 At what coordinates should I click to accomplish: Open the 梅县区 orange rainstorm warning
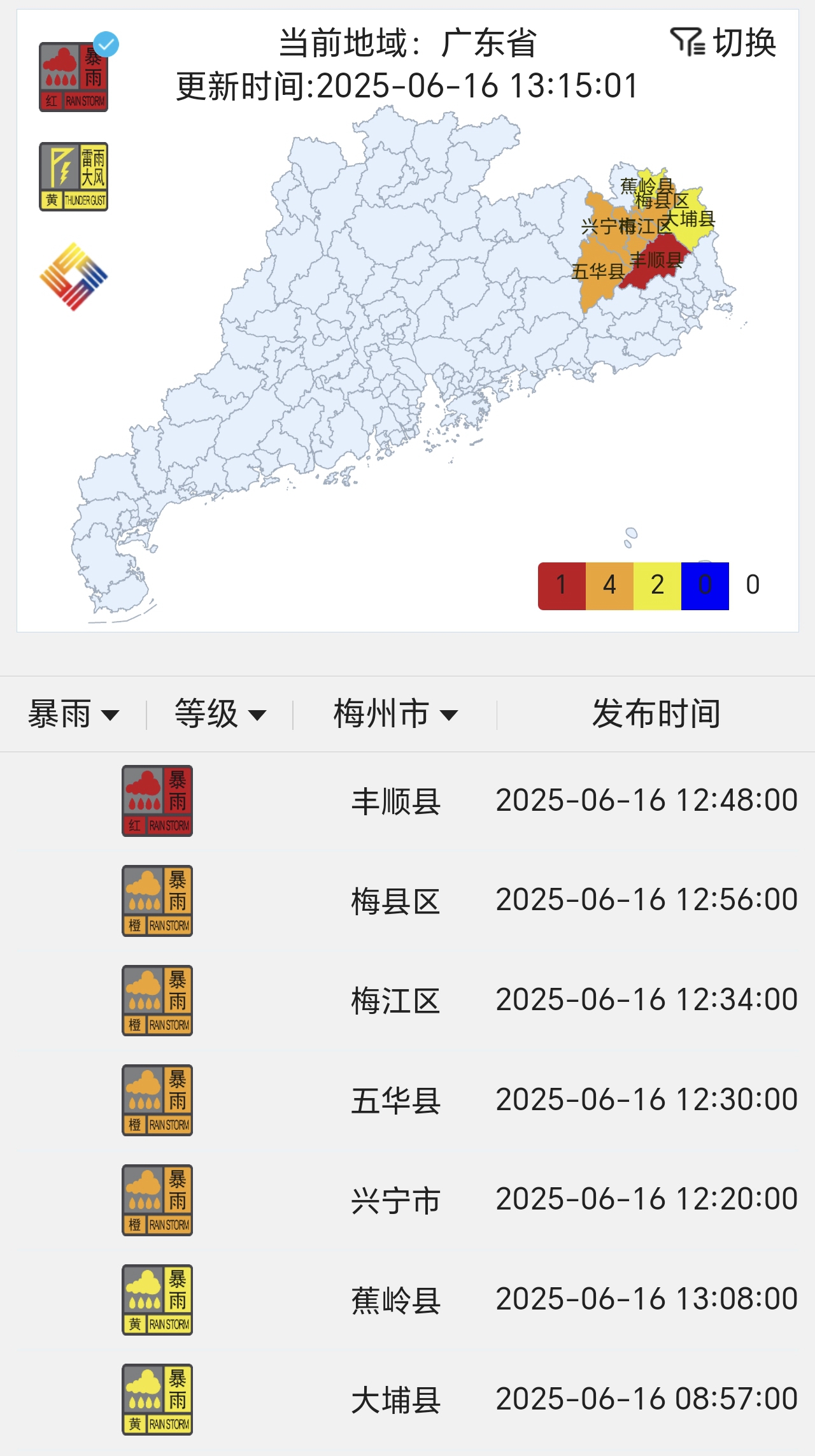pyautogui.click(x=407, y=901)
